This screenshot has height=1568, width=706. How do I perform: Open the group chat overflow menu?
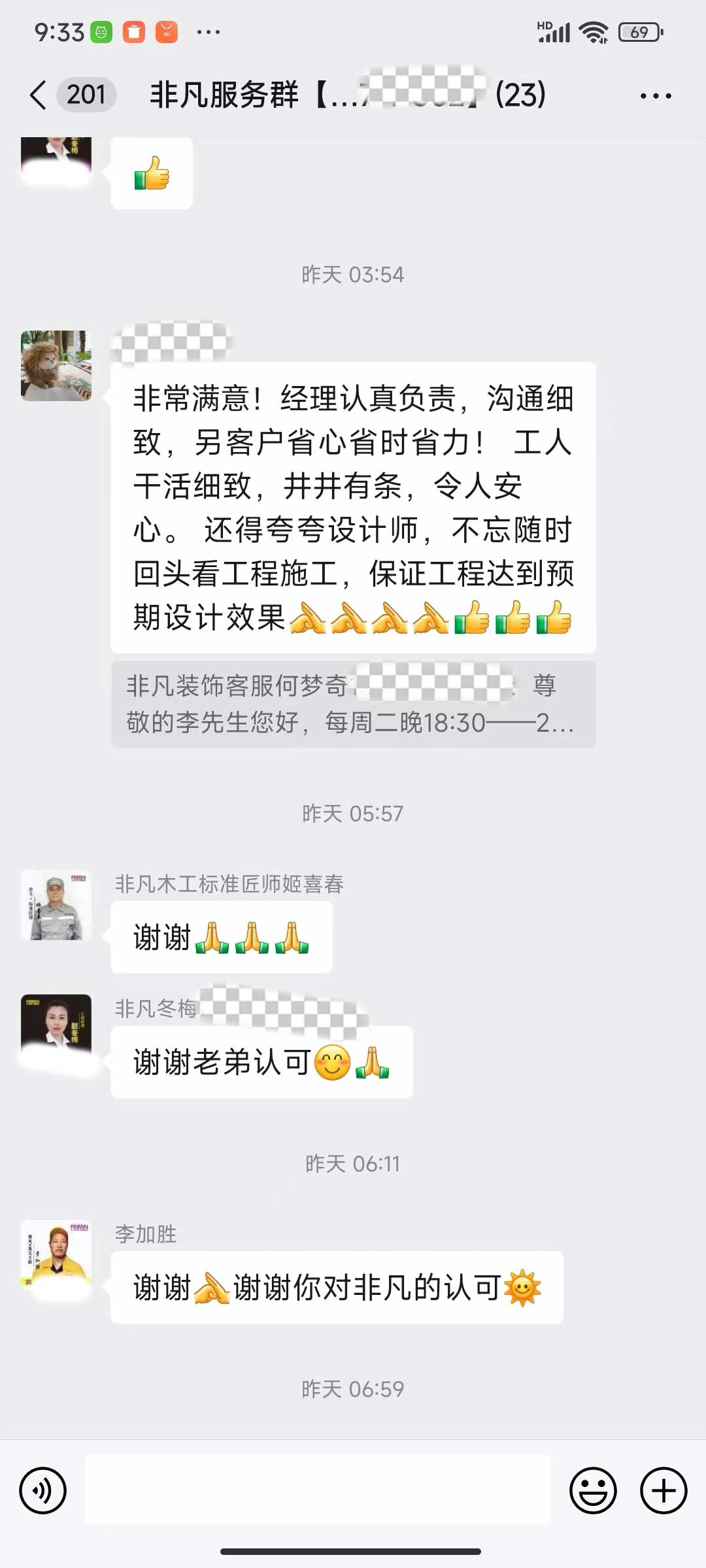655,96
